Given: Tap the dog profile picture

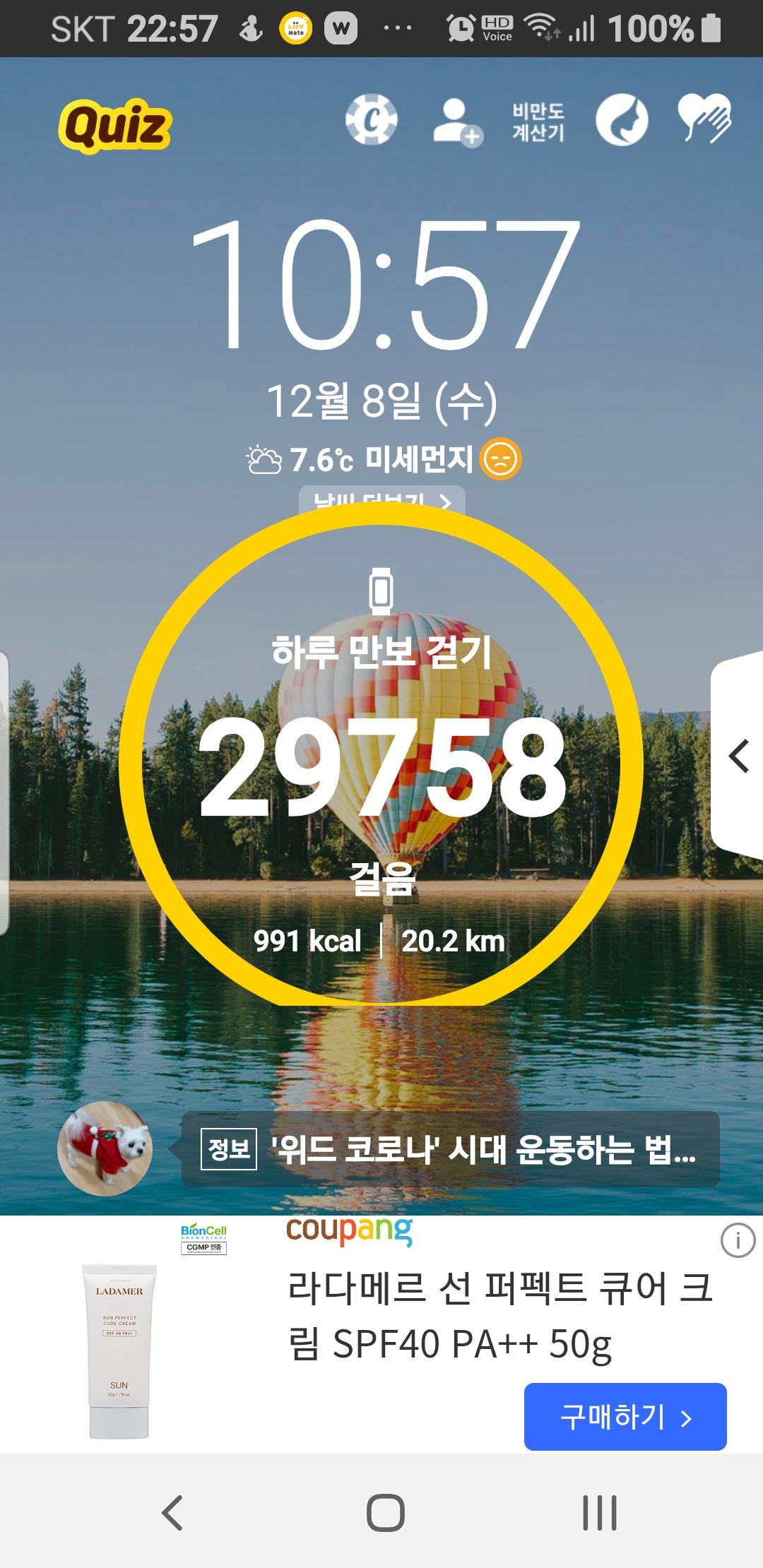Looking at the screenshot, I should 105,1148.
